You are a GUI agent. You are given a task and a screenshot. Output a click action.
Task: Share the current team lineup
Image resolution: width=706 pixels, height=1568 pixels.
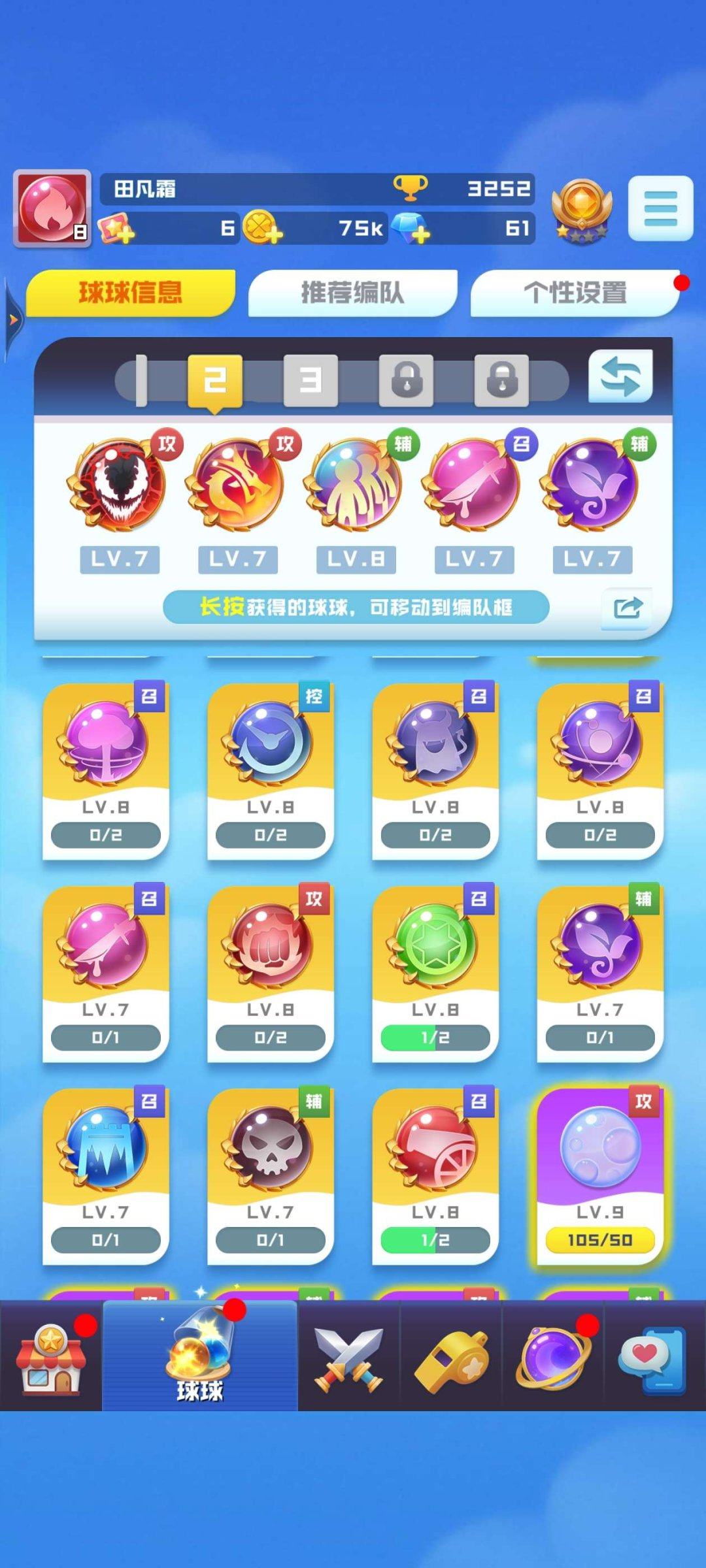(x=627, y=608)
